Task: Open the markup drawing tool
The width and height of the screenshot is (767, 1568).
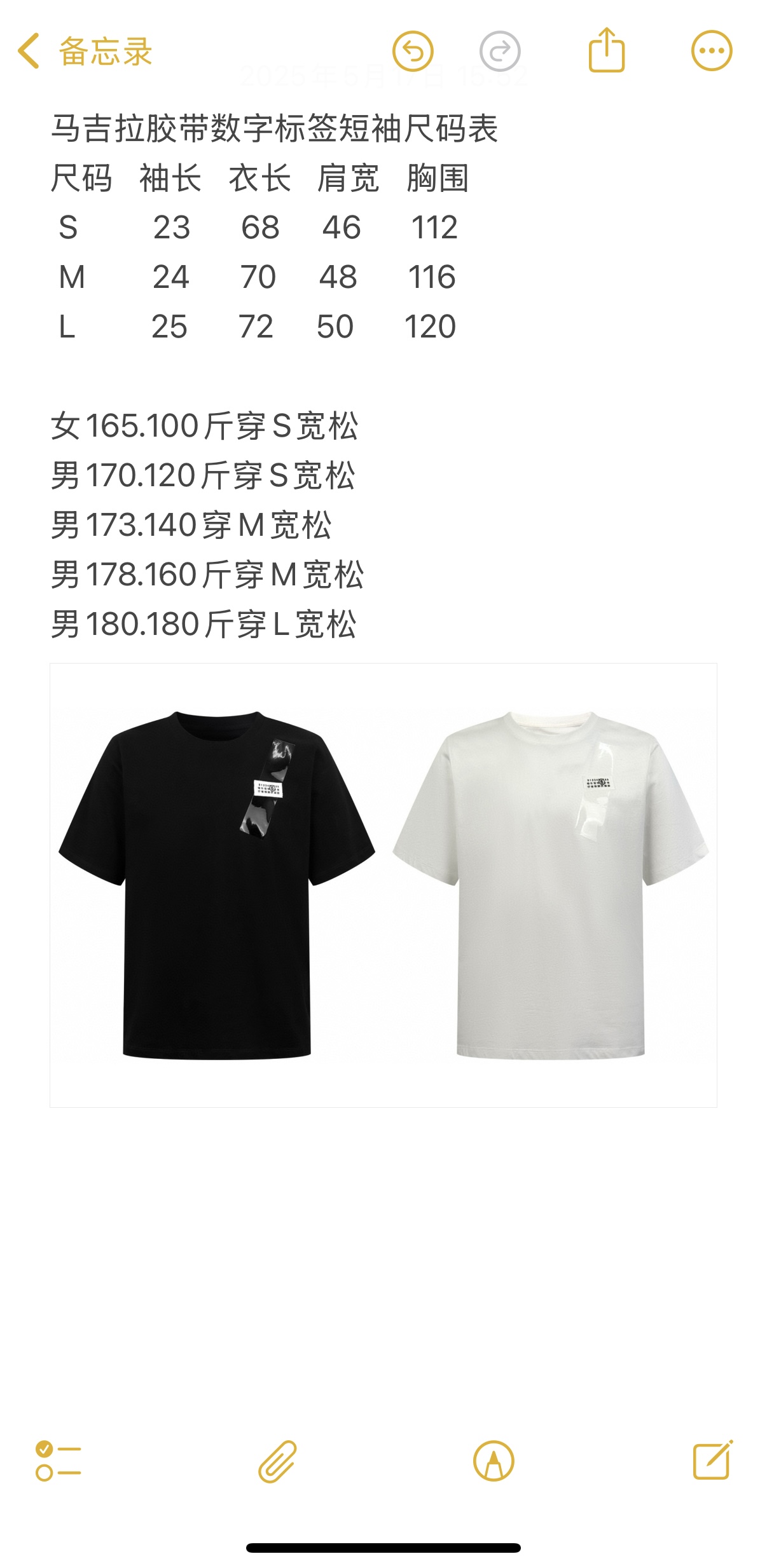Action: pyautogui.click(x=494, y=1461)
